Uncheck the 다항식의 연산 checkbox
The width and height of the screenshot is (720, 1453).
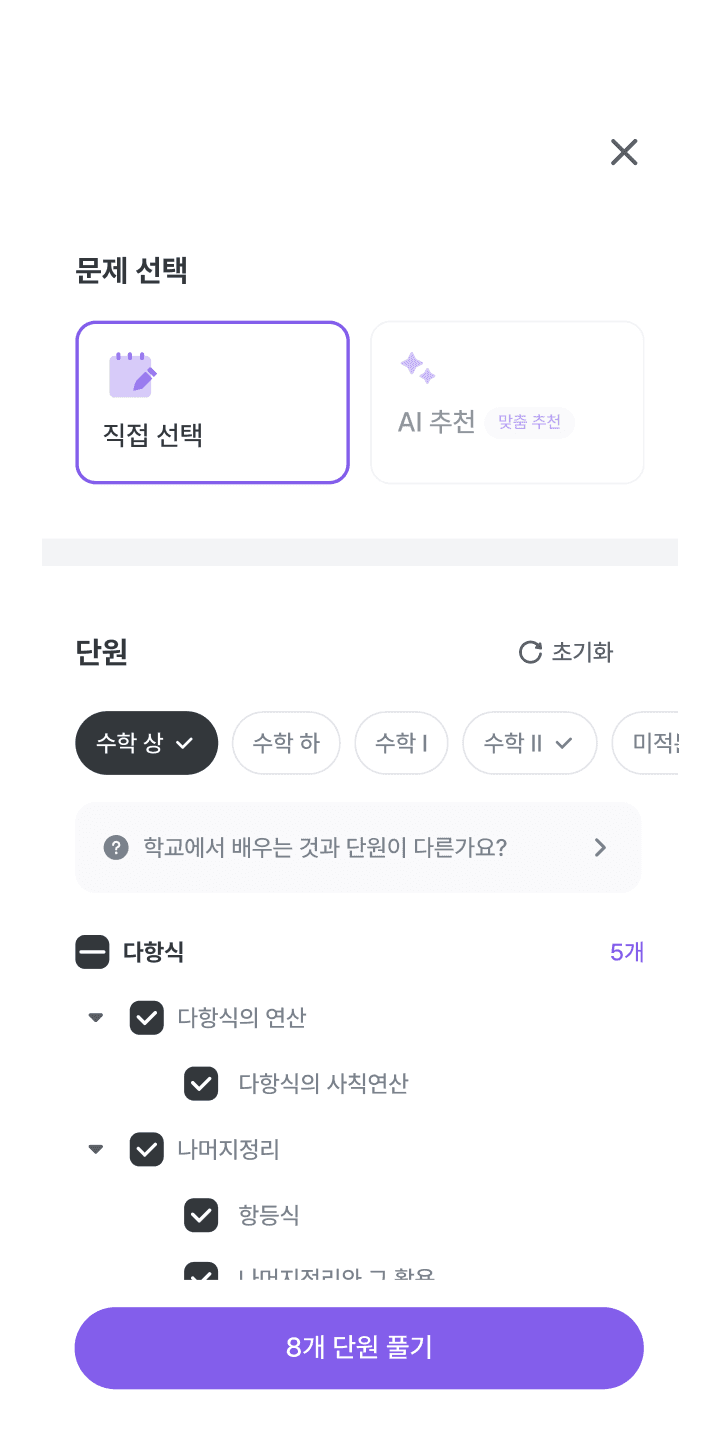146,1017
